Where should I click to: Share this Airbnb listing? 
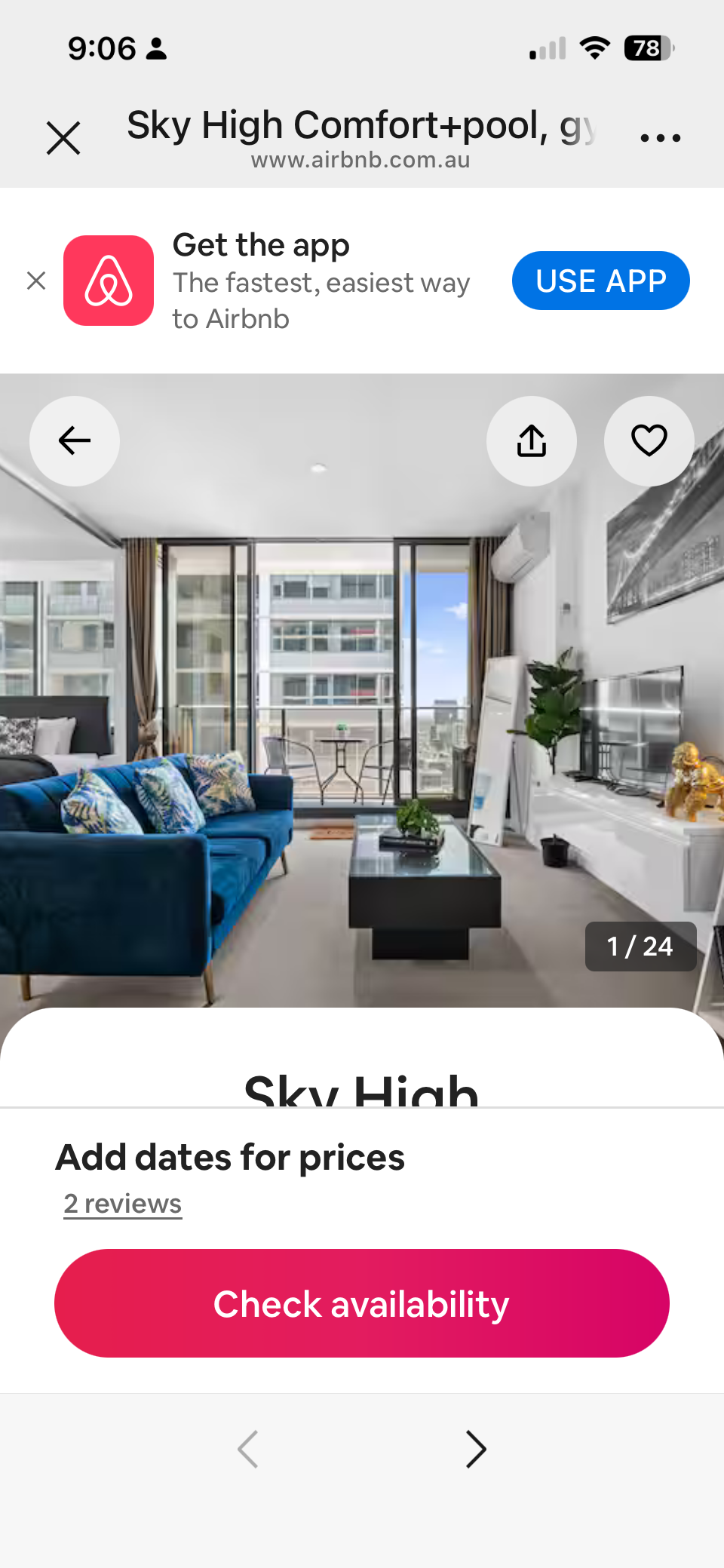[x=532, y=441]
